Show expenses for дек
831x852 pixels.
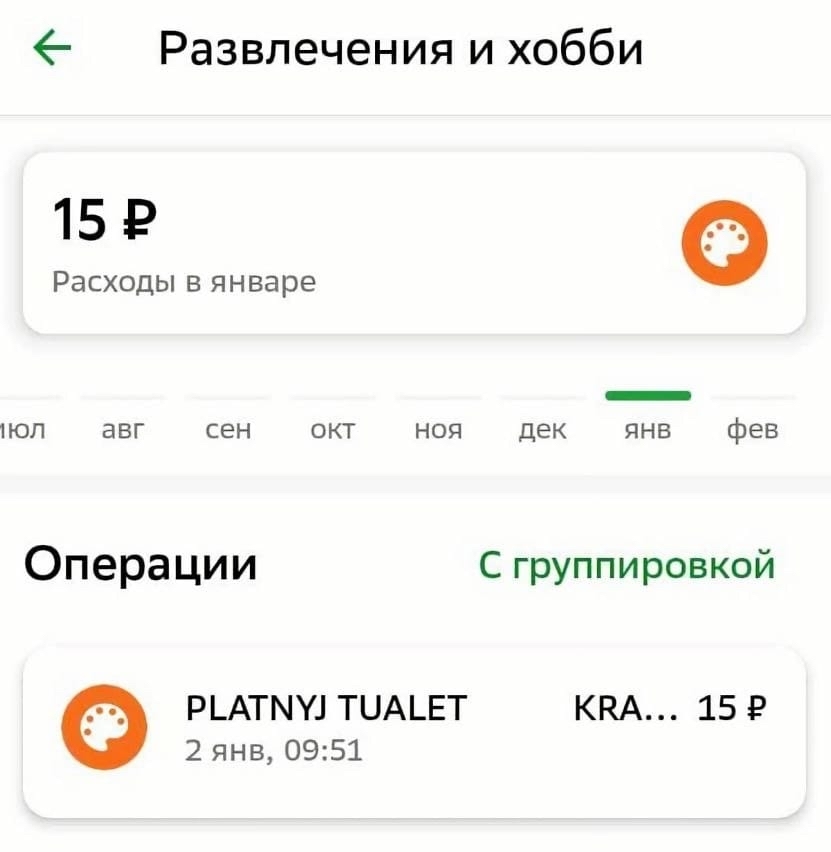click(x=542, y=430)
